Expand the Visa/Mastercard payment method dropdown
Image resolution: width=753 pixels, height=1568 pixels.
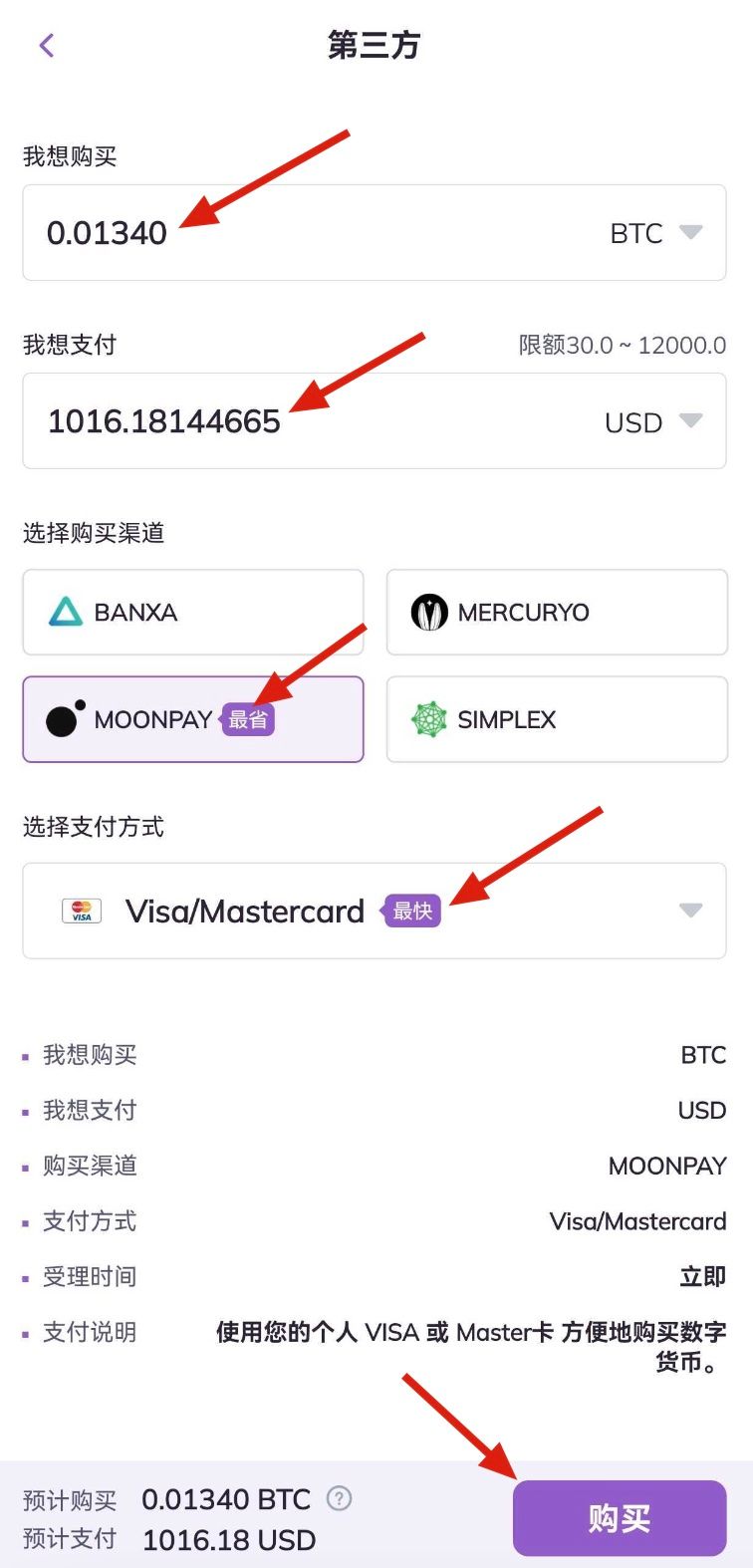tap(689, 911)
